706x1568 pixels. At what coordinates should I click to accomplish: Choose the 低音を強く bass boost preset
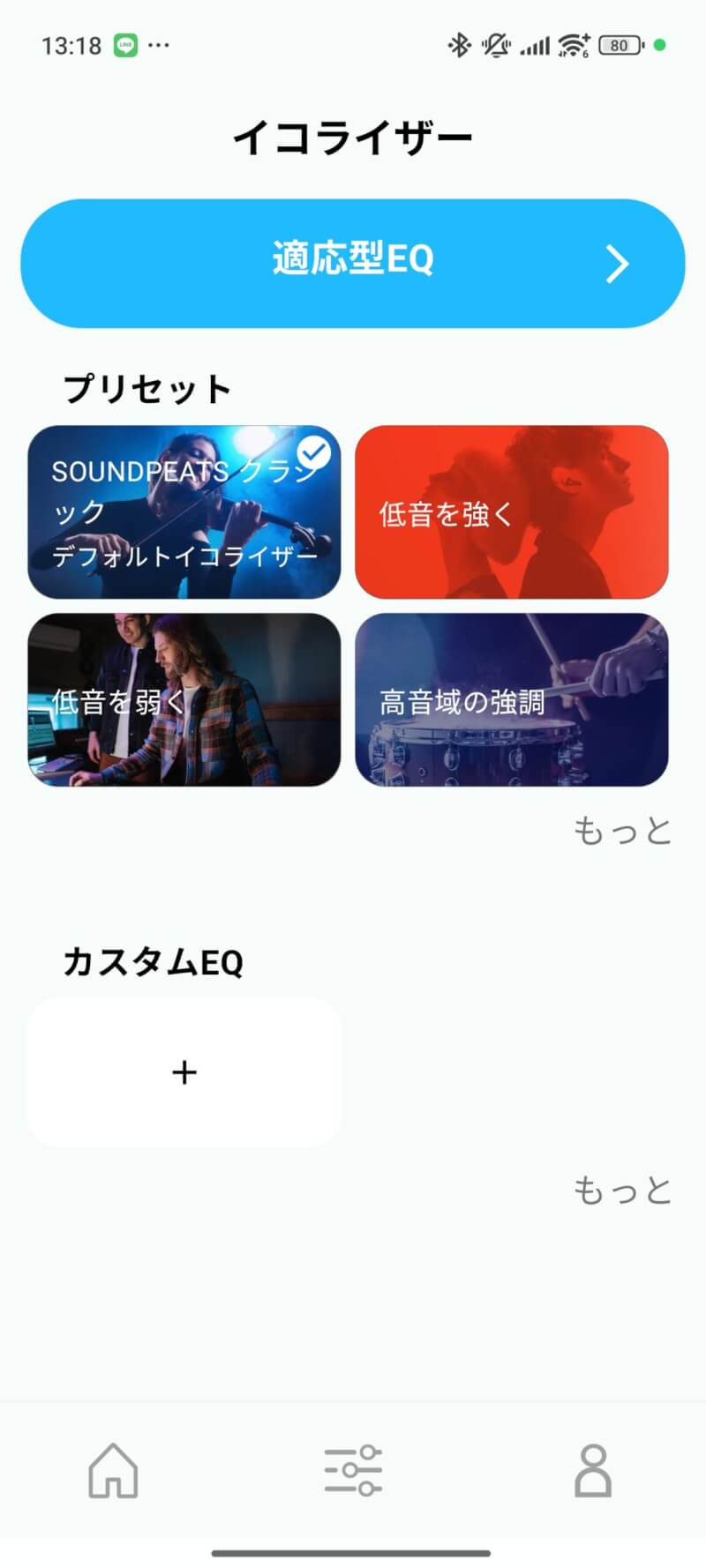[x=511, y=512]
